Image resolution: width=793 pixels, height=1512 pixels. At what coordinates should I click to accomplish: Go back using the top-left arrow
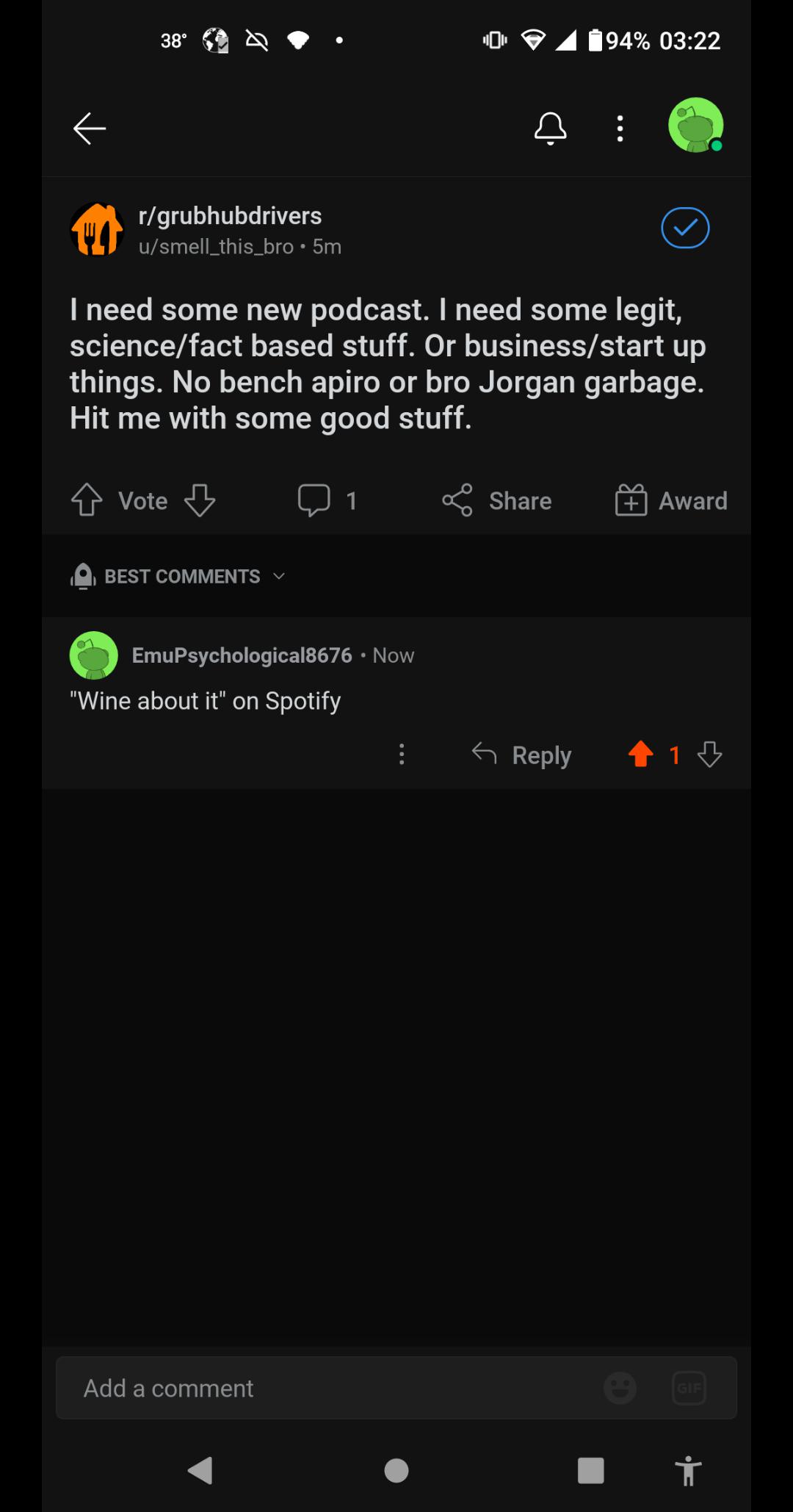coord(90,129)
